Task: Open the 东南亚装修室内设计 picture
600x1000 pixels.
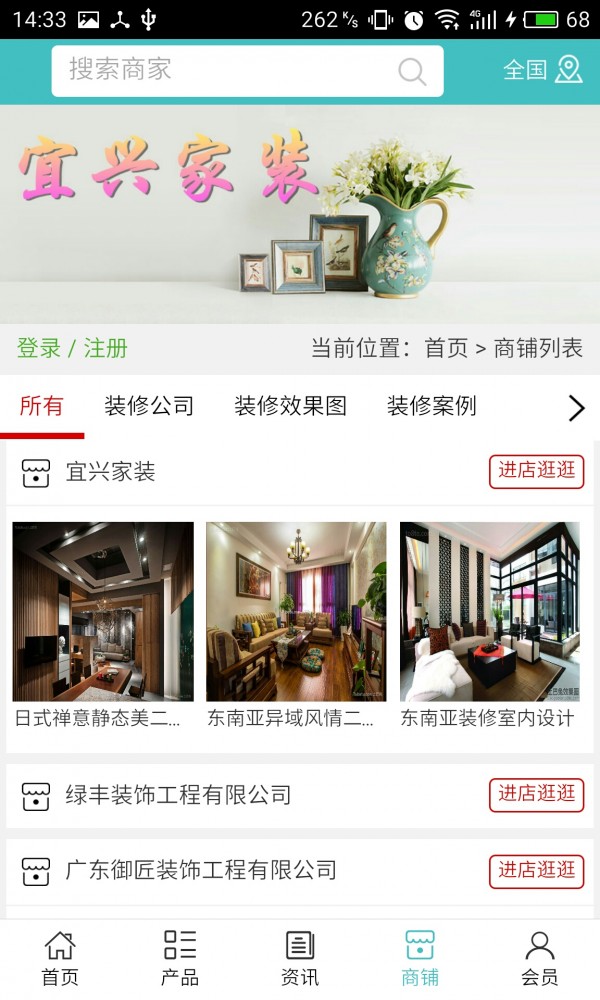Action: point(490,611)
